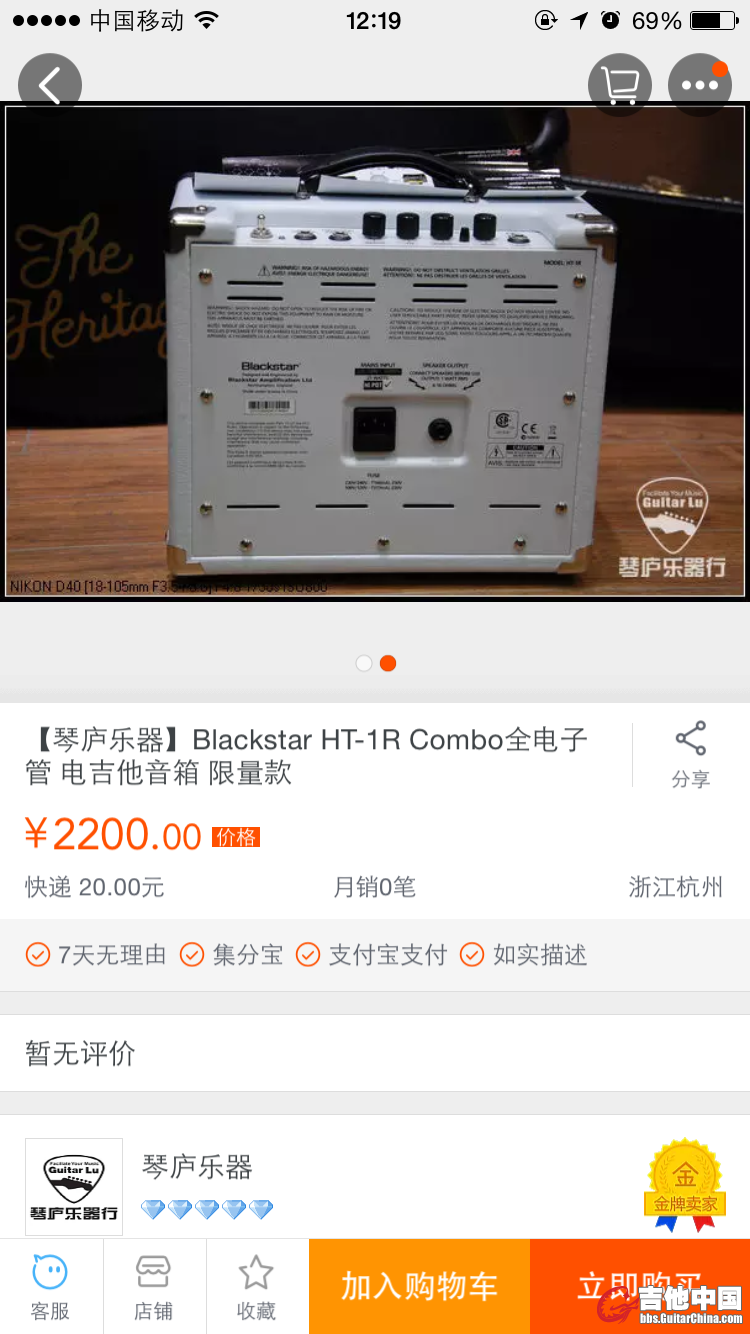Add item to favorites 收藏
This screenshot has width=750, height=1334.
[x=256, y=1287]
